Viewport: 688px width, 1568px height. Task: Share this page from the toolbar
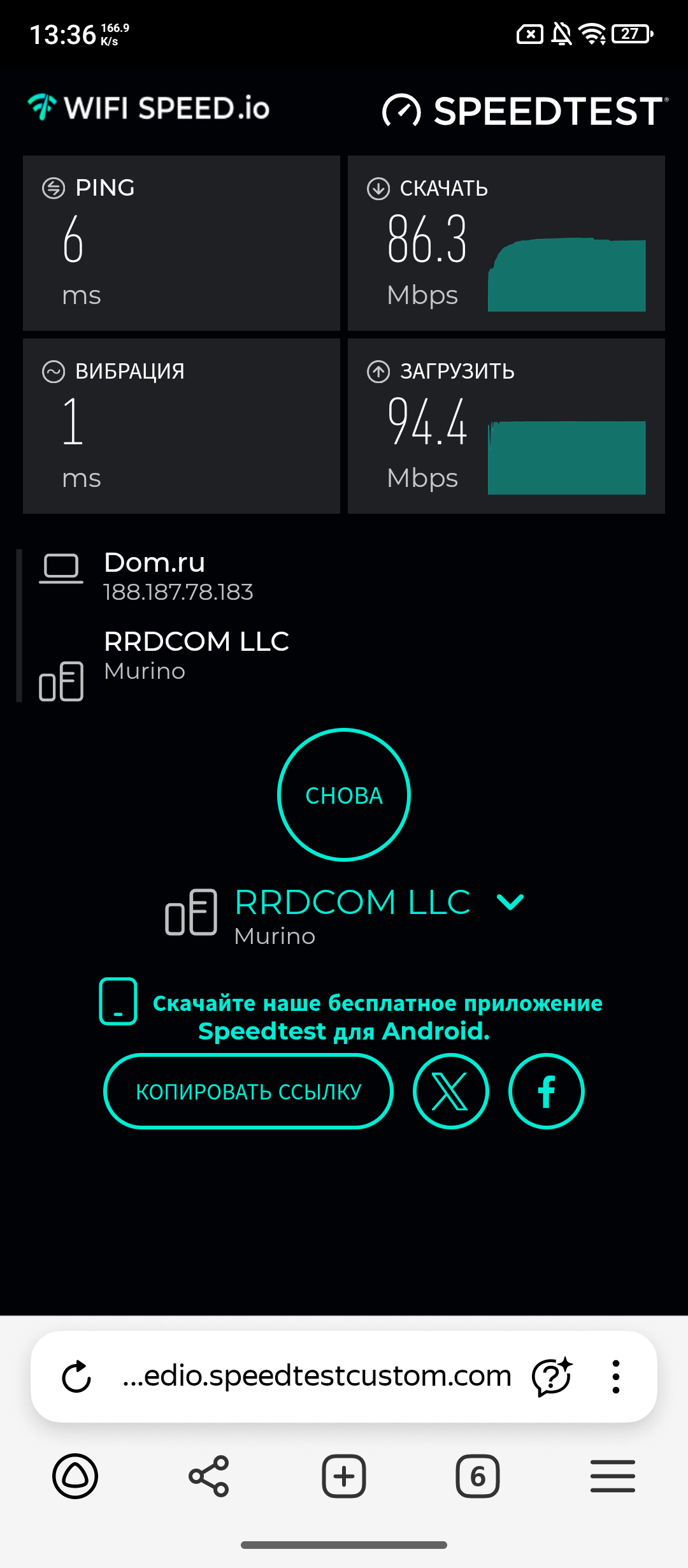tap(209, 1476)
